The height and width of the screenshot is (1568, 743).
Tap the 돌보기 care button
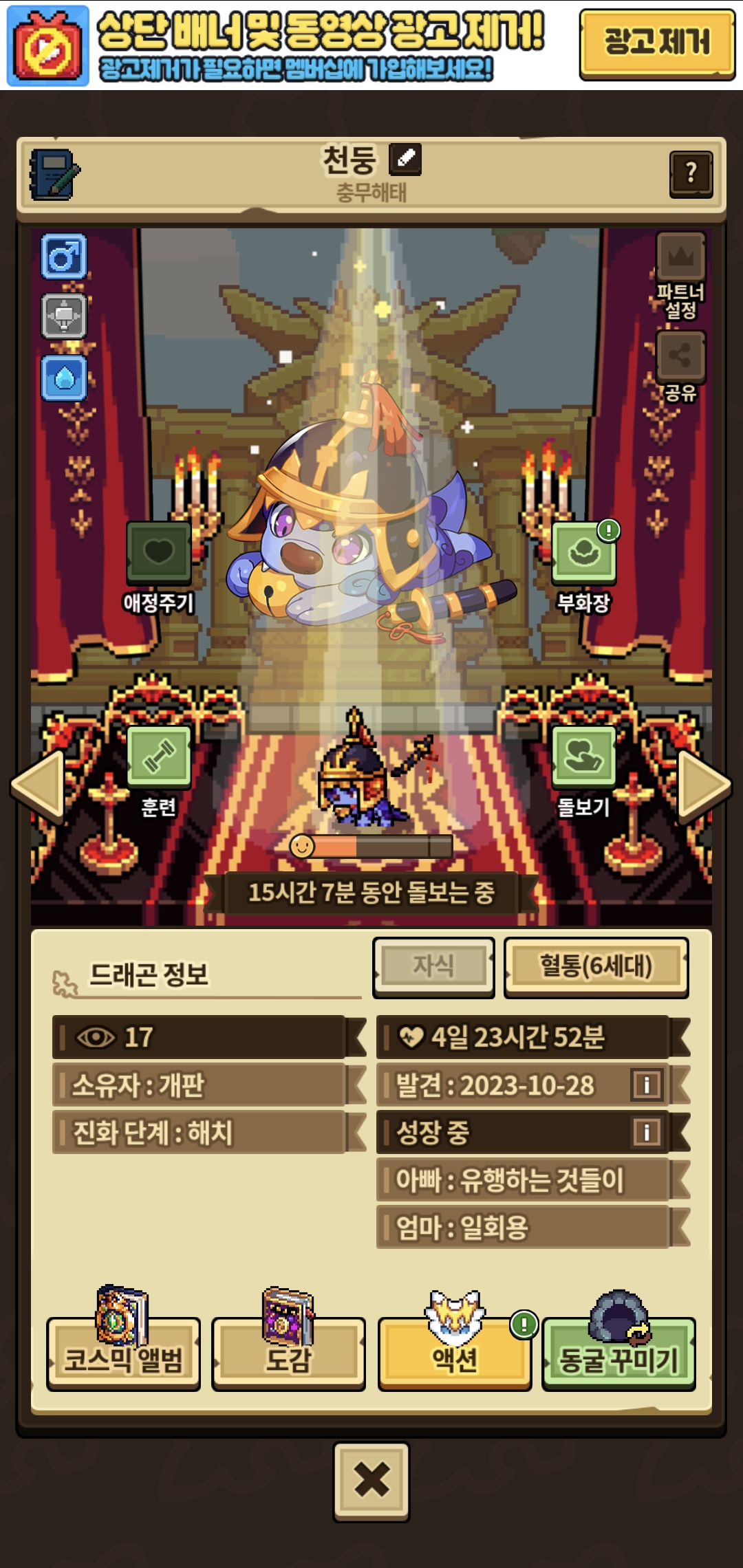pos(583,757)
